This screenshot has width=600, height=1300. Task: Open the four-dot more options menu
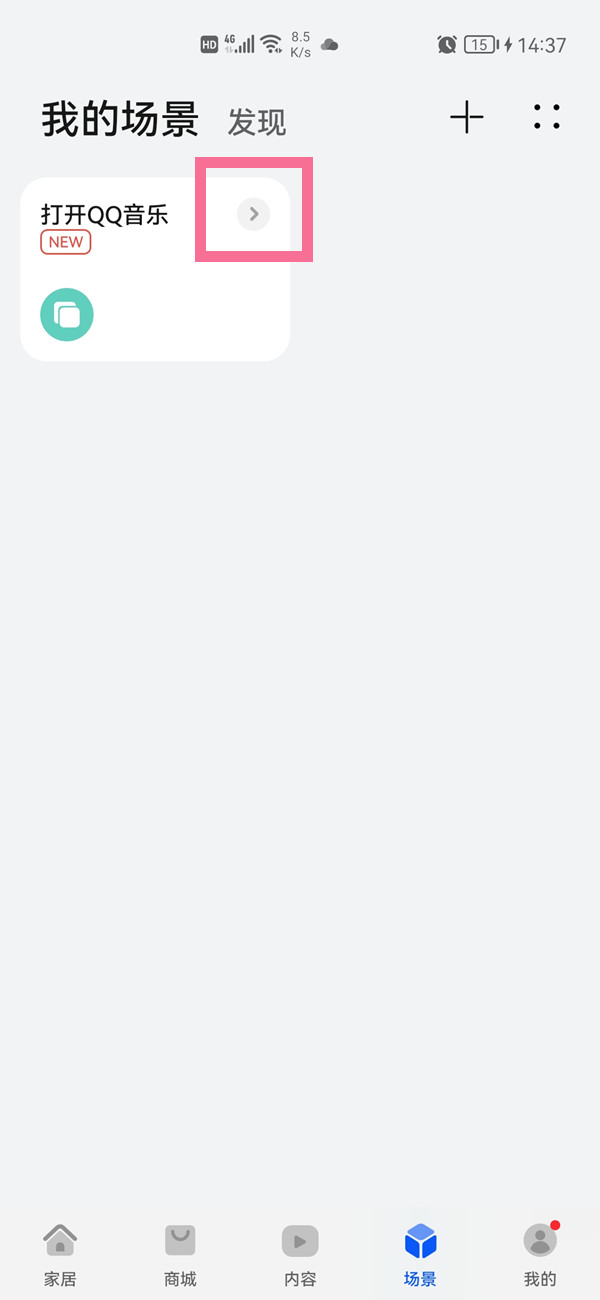[x=547, y=118]
